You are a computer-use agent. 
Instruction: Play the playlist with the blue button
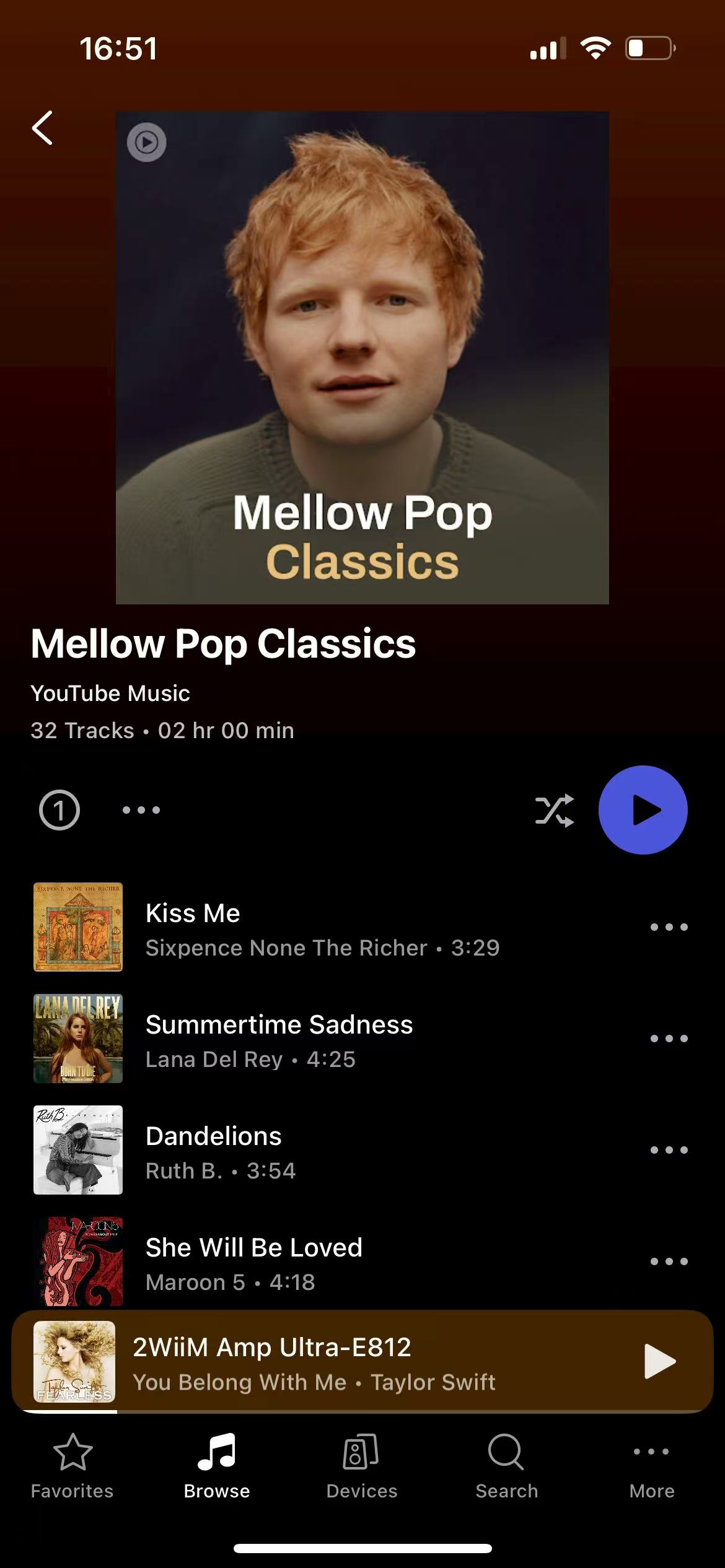pos(643,810)
